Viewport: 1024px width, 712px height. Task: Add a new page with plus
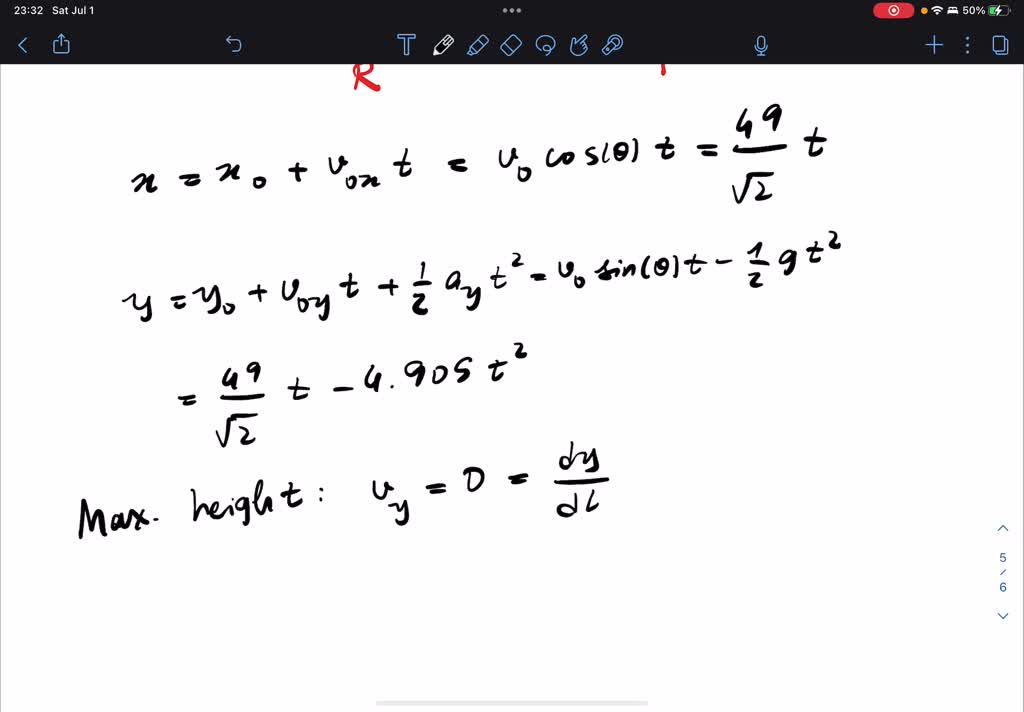click(x=934, y=45)
